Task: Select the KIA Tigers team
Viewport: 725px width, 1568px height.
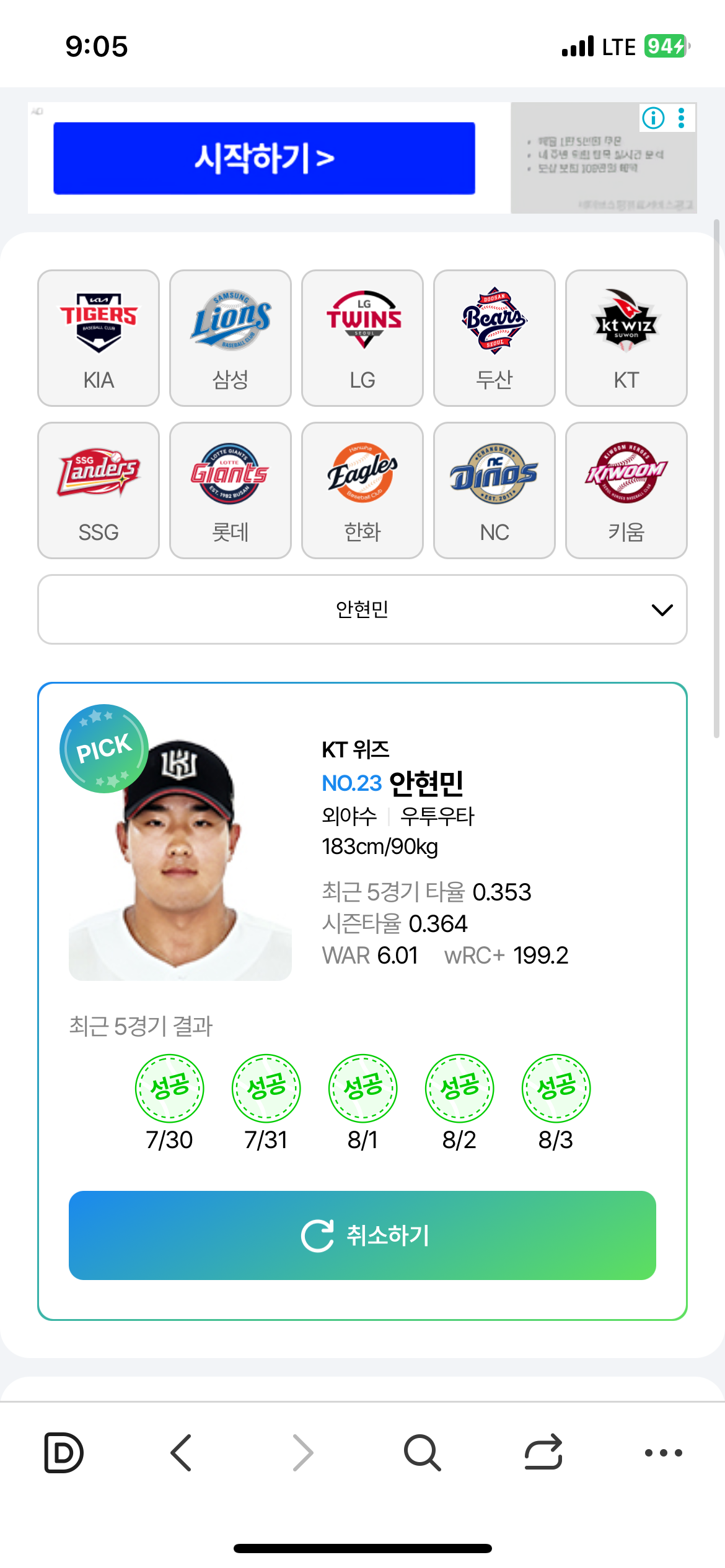Action: click(x=99, y=338)
